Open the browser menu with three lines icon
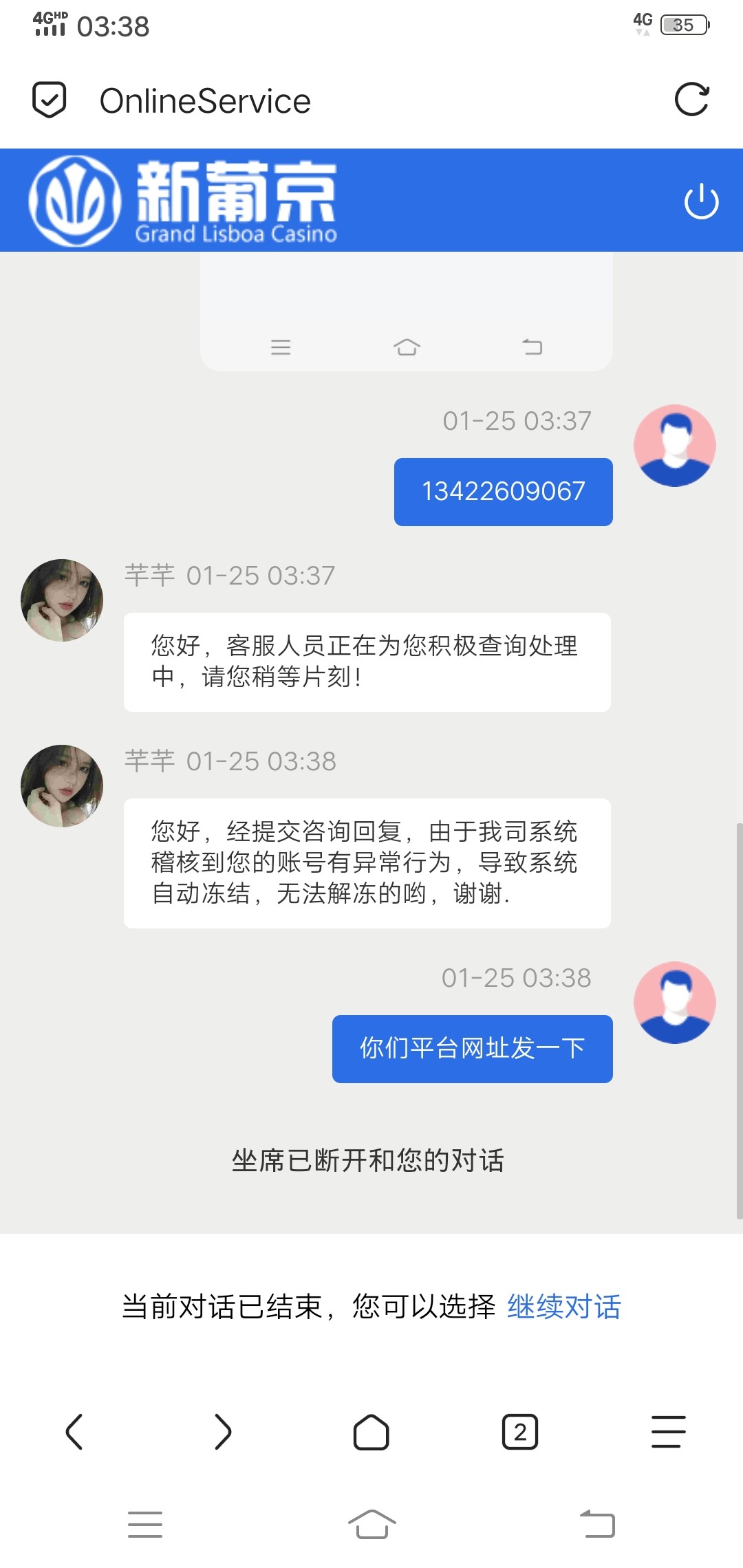743x1568 pixels. (x=666, y=1432)
